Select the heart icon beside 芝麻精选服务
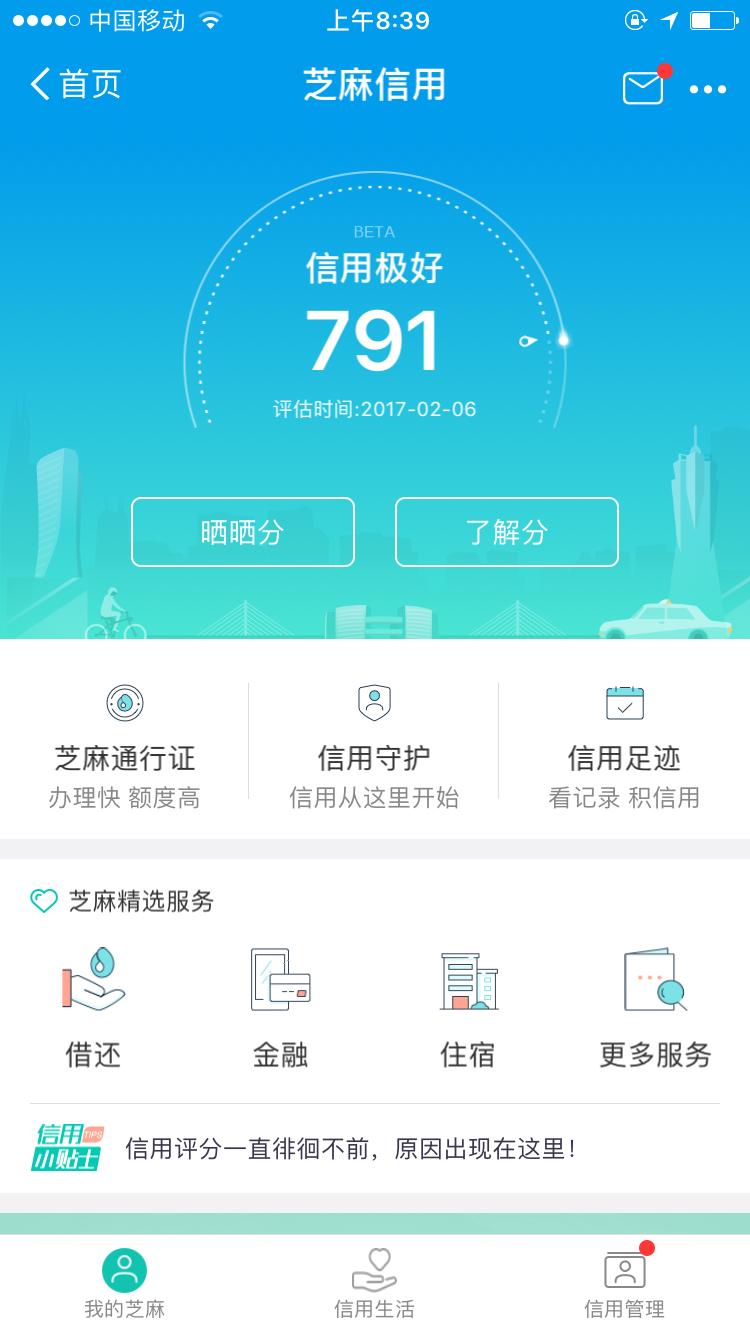Viewport: 750px width, 1334px height. (42, 901)
